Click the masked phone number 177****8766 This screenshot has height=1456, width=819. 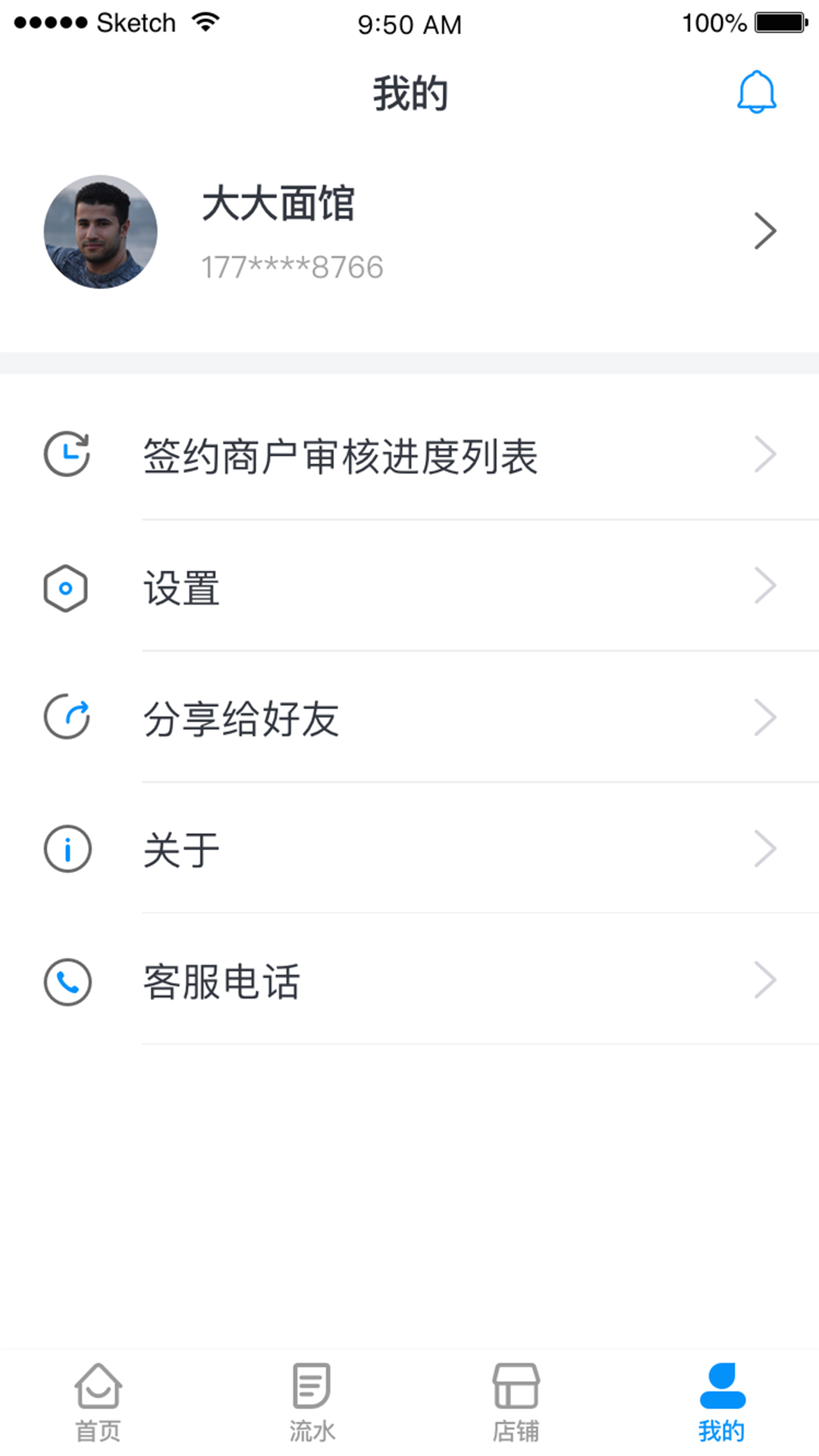pos(292,265)
